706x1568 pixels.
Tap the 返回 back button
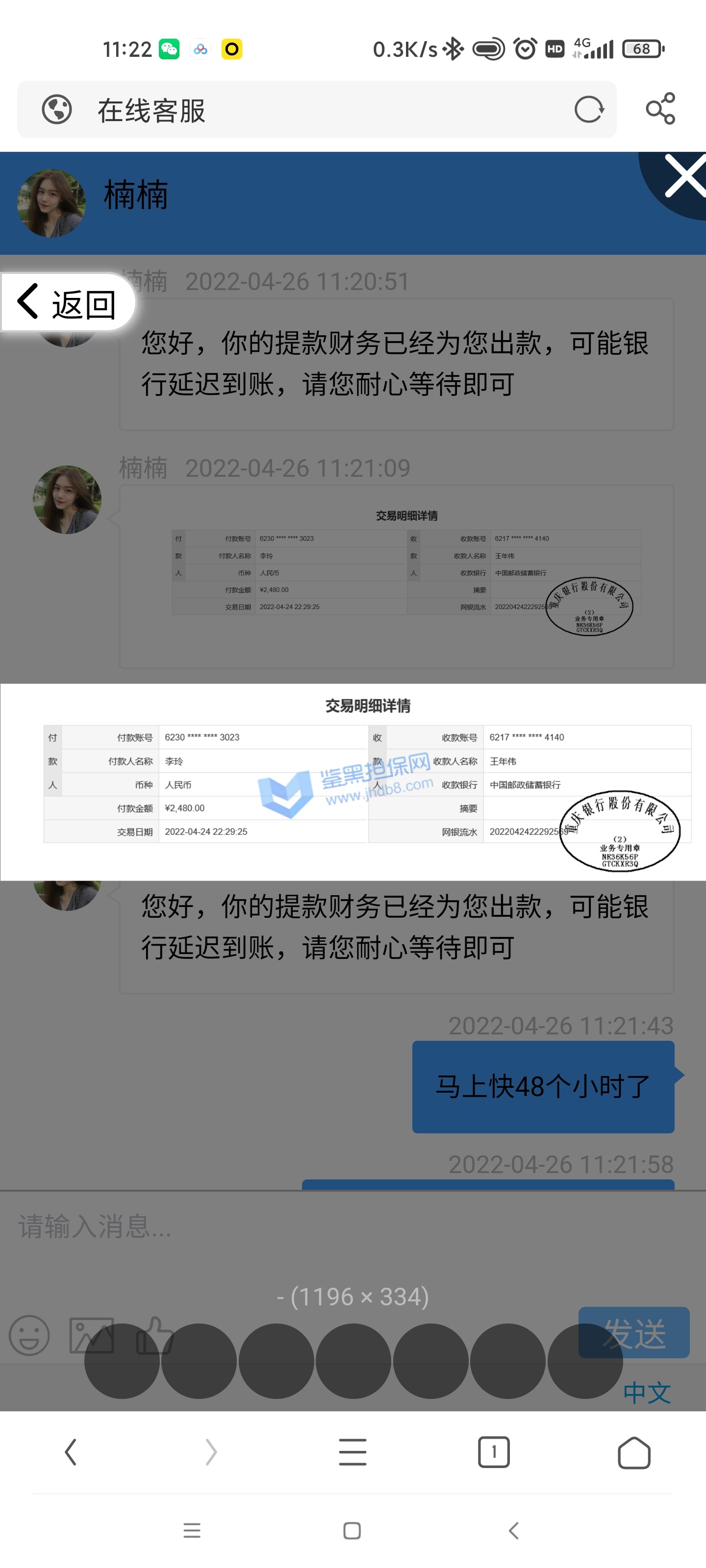[67, 302]
